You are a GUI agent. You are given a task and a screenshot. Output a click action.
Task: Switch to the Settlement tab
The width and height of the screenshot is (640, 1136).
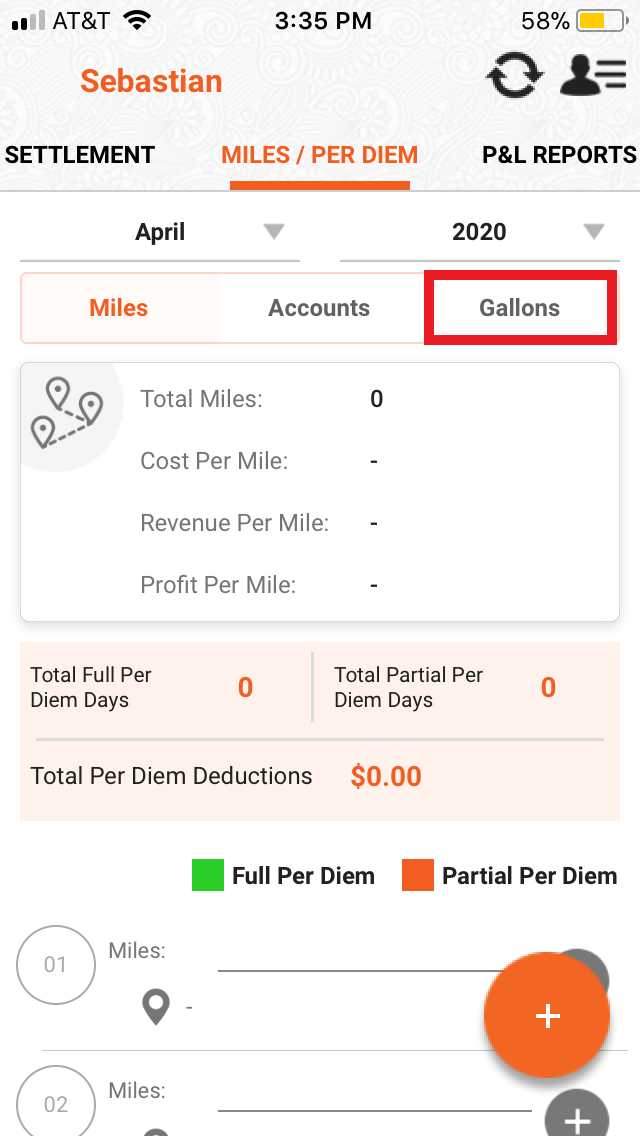click(x=80, y=155)
